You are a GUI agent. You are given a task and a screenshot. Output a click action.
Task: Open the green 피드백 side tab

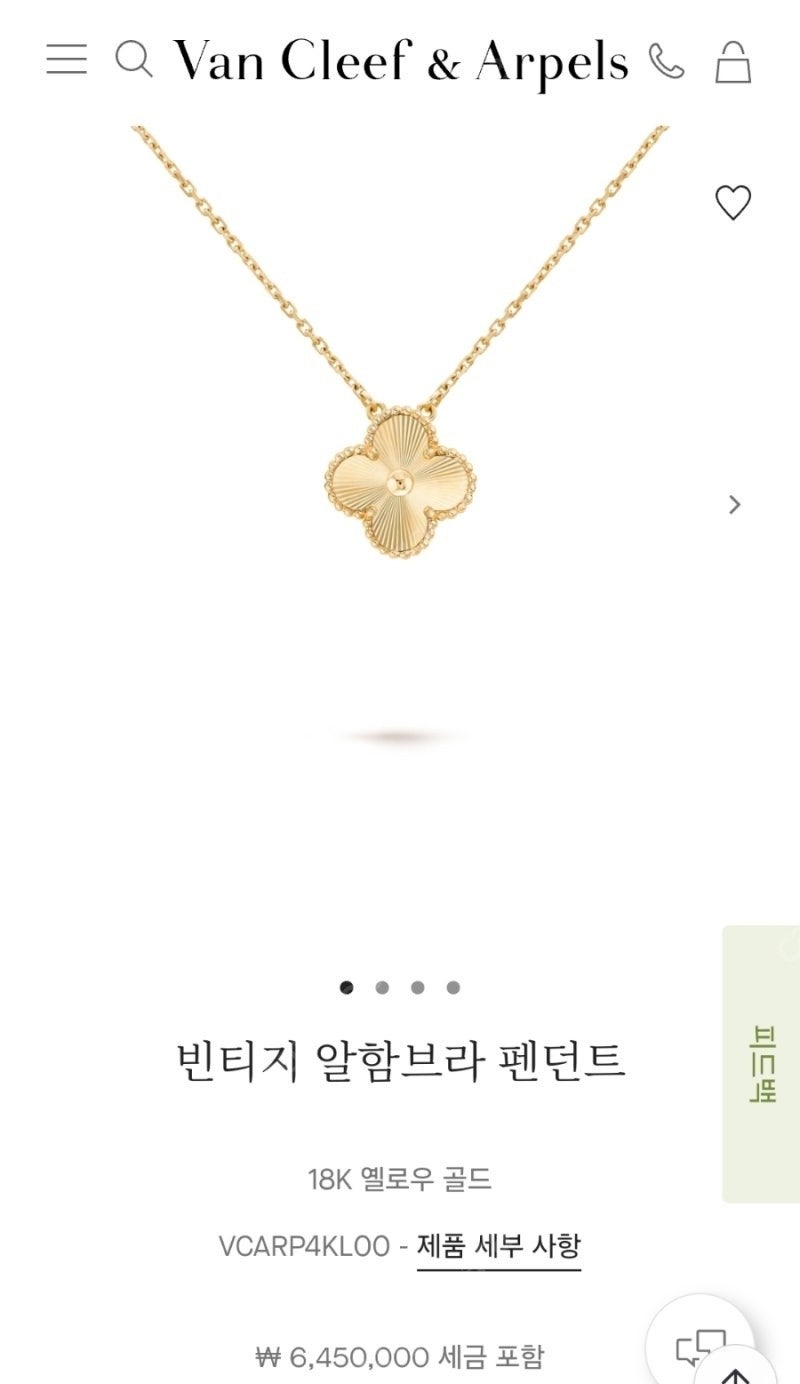(761, 1064)
